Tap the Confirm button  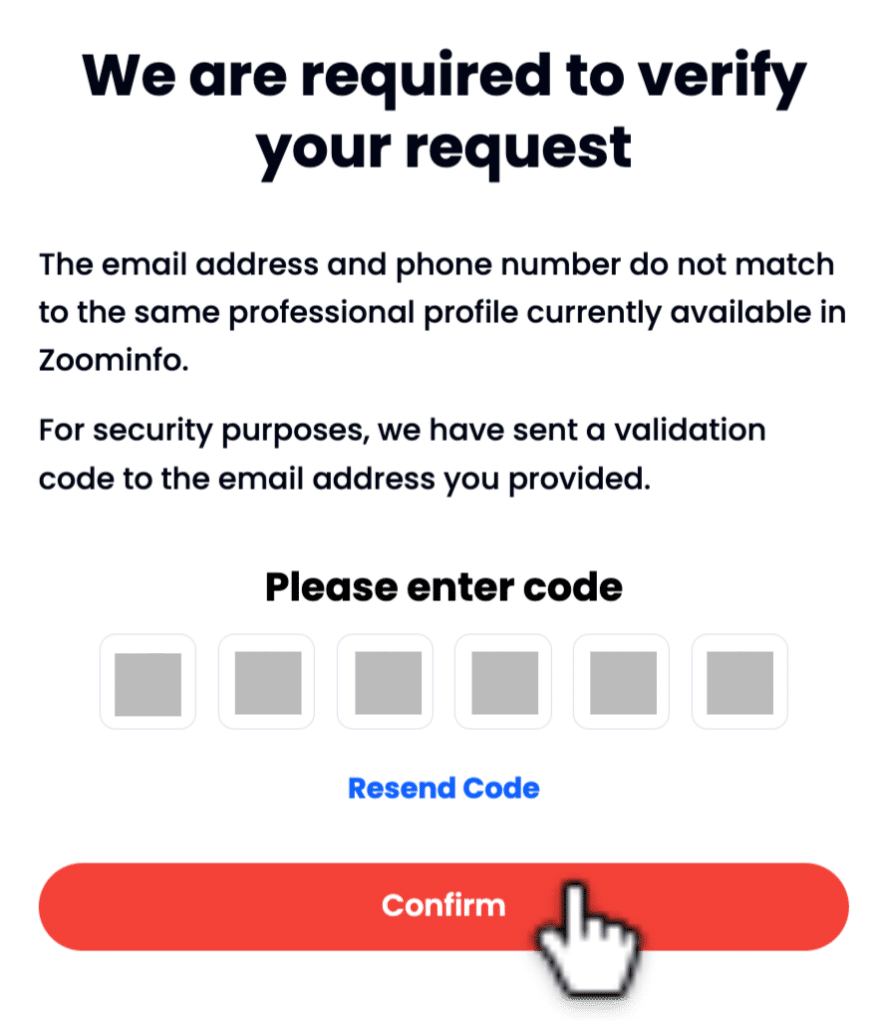tap(443, 906)
